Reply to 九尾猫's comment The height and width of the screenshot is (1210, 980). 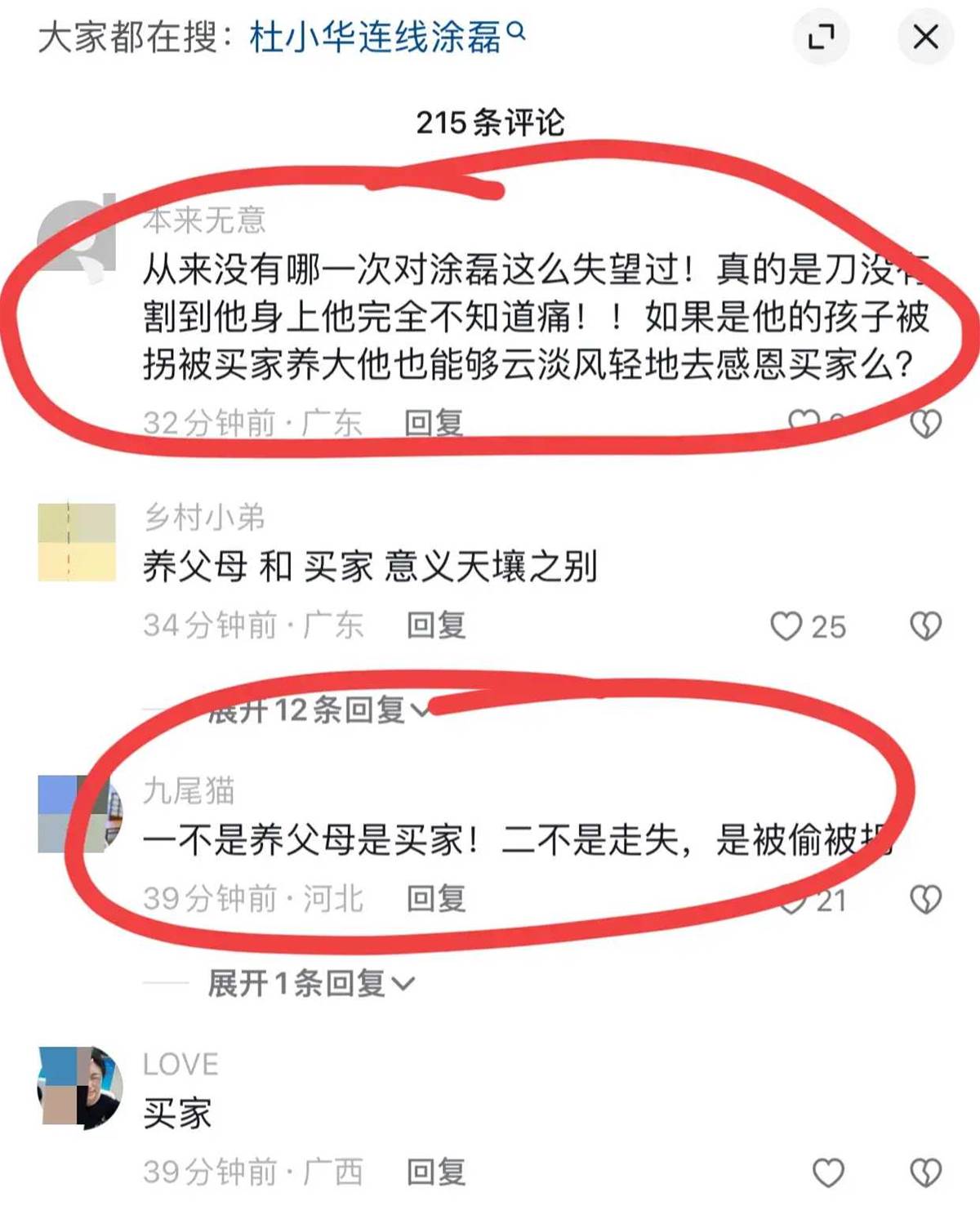[x=436, y=899]
